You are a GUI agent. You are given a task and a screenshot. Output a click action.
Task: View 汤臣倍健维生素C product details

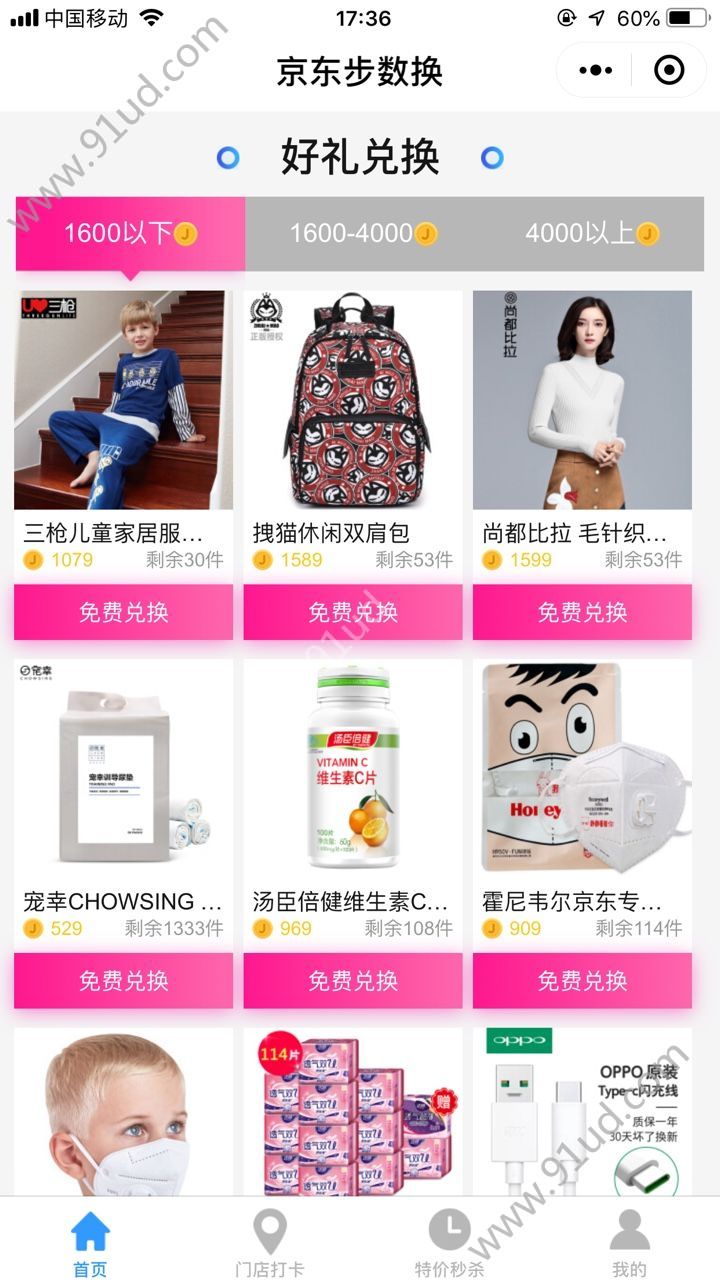352,768
